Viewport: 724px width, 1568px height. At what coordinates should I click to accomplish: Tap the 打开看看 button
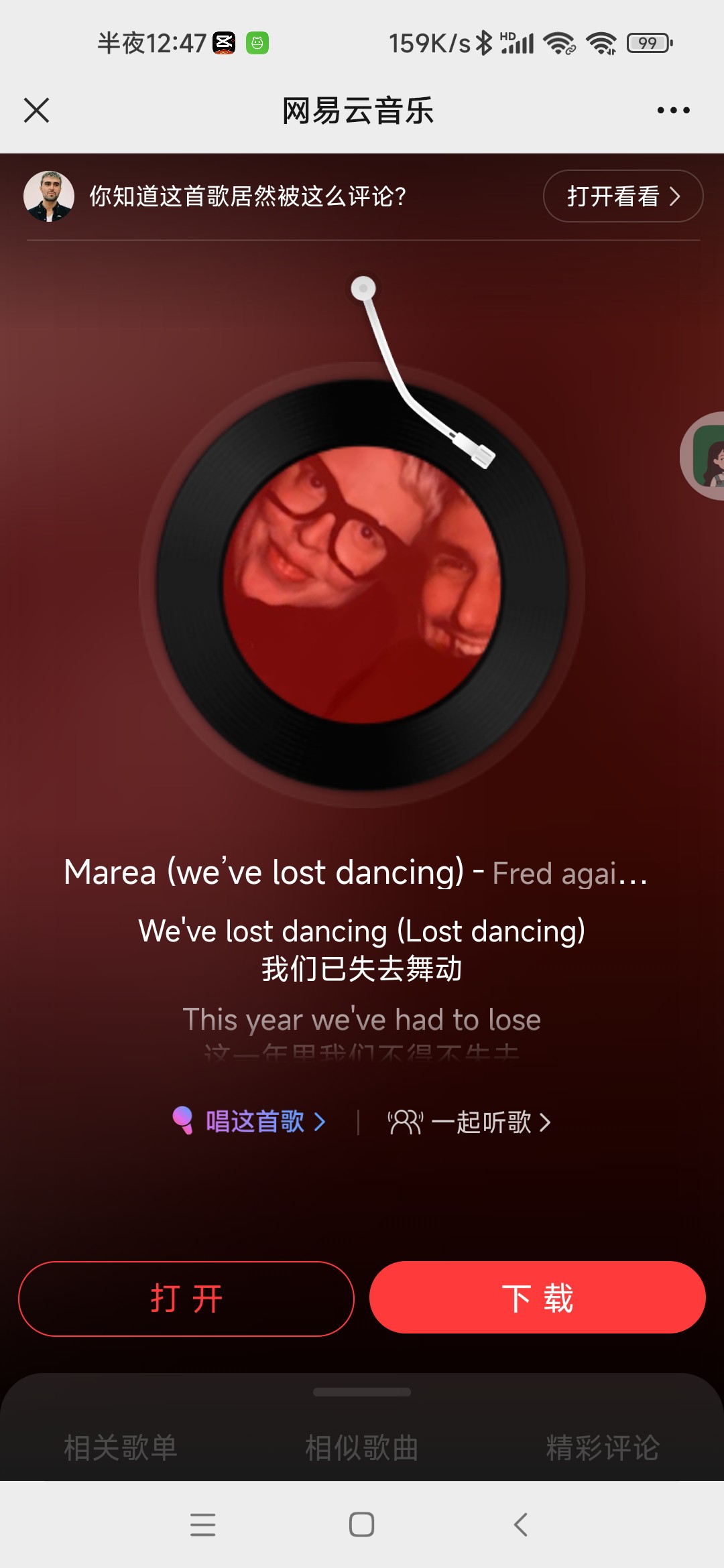coord(623,196)
